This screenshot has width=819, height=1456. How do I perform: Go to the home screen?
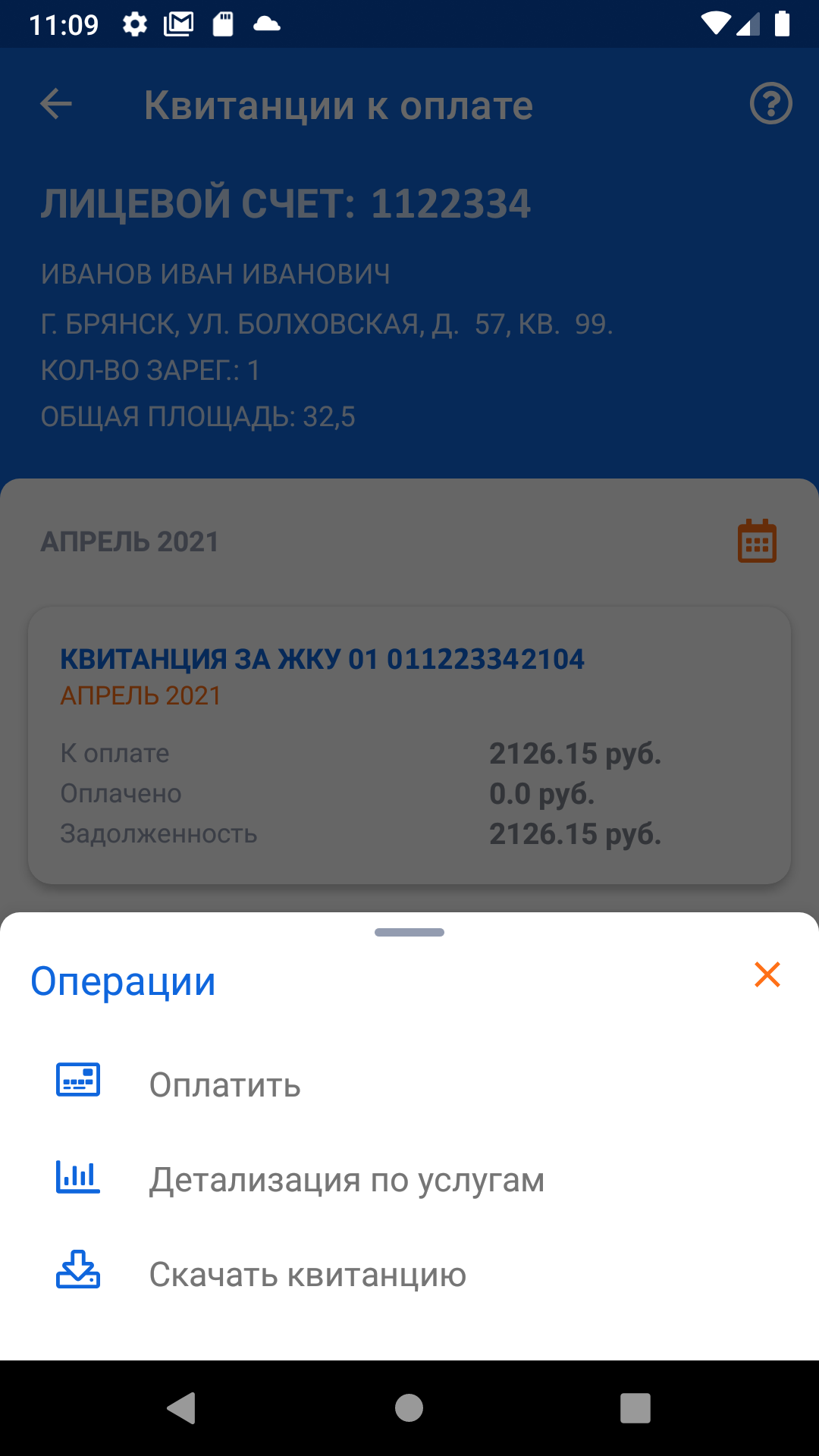[x=409, y=1408]
